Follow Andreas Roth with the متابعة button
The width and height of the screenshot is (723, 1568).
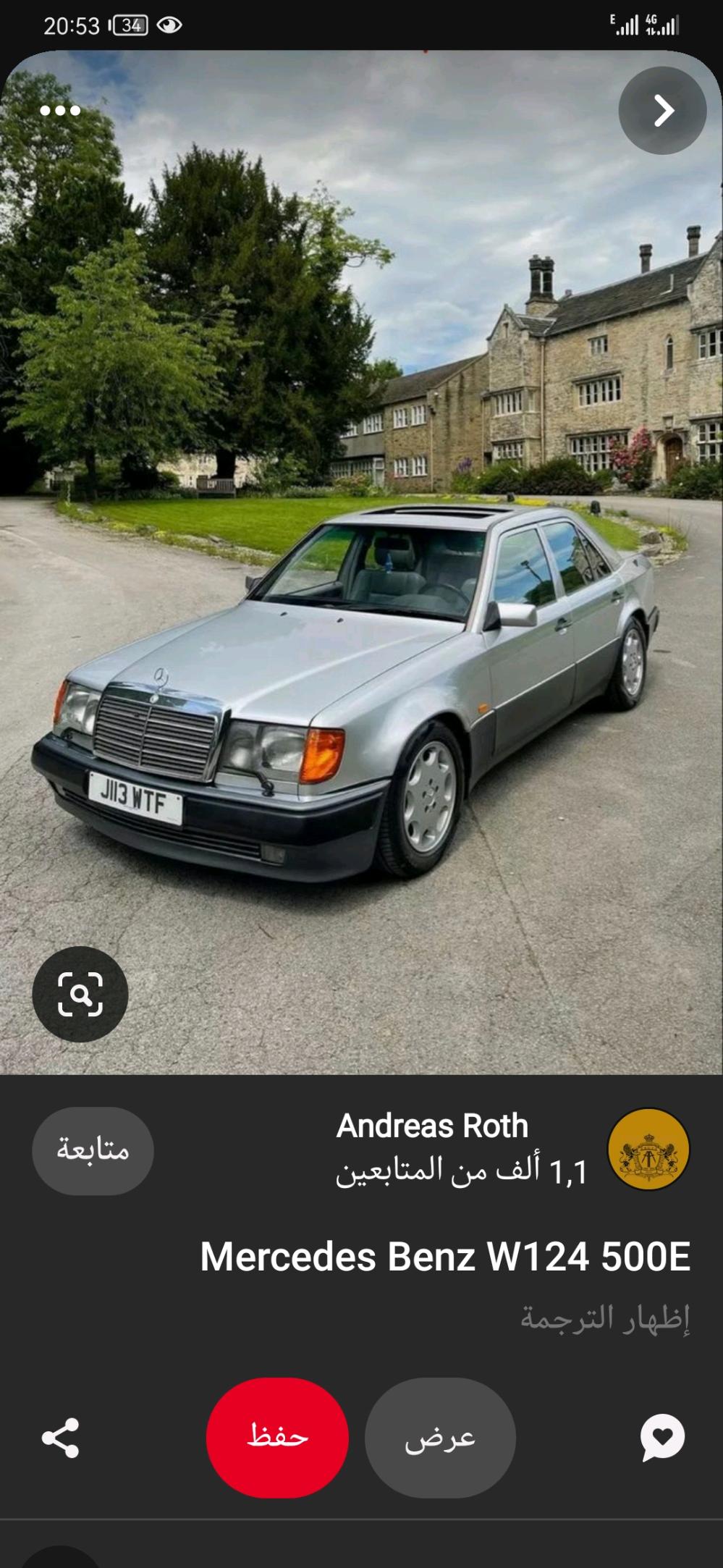pyautogui.click(x=93, y=1150)
